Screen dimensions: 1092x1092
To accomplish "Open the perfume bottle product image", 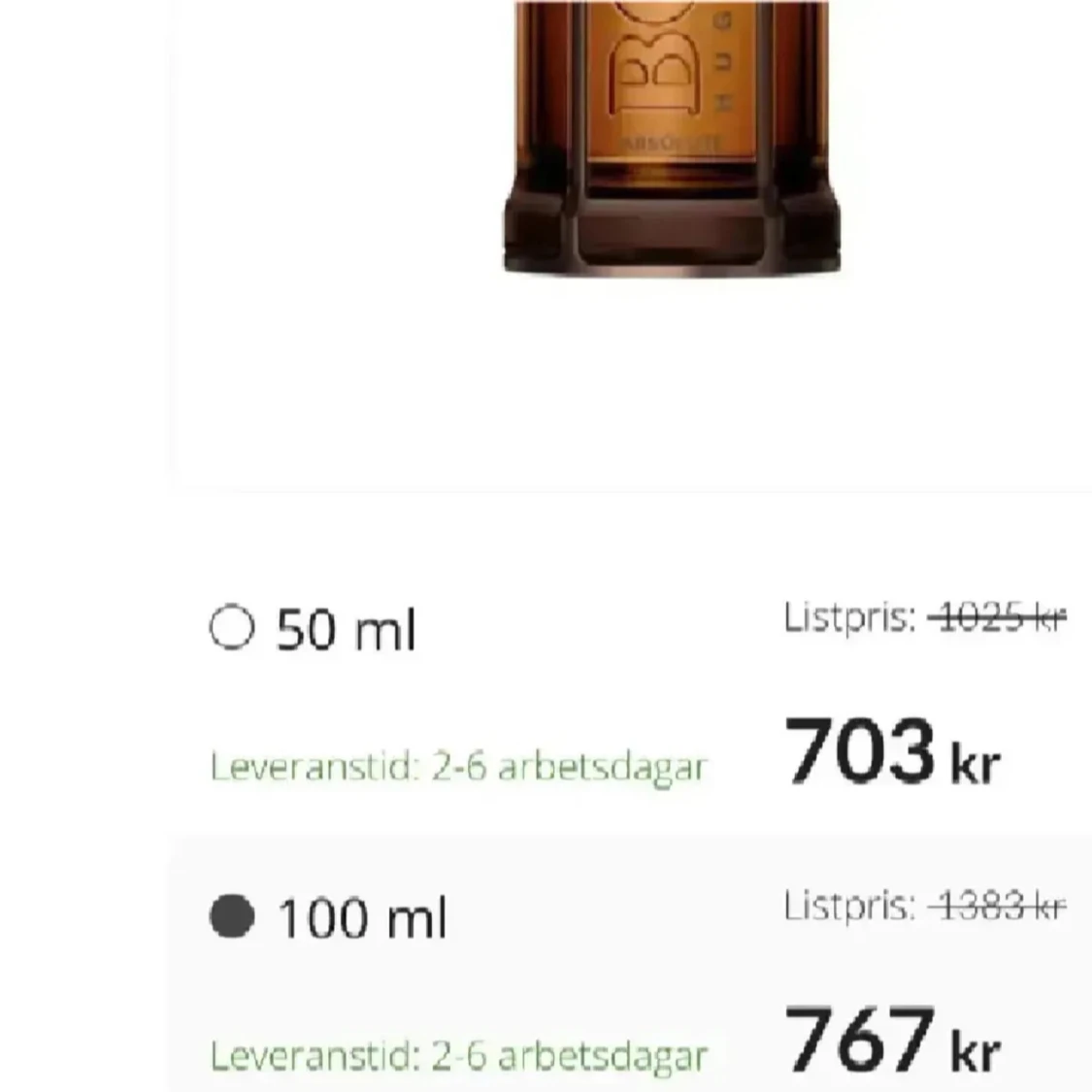I will (x=670, y=136).
